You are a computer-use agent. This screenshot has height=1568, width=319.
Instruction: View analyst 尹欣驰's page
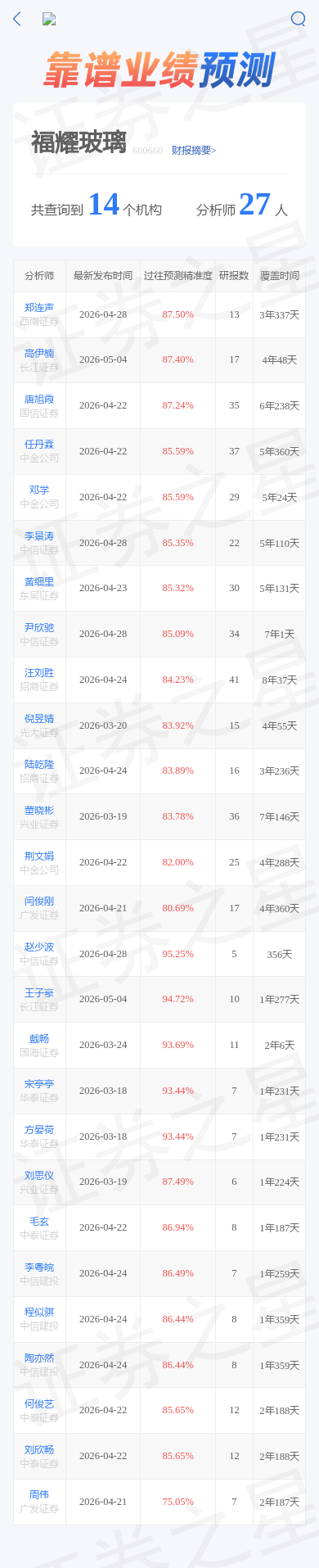(39, 628)
